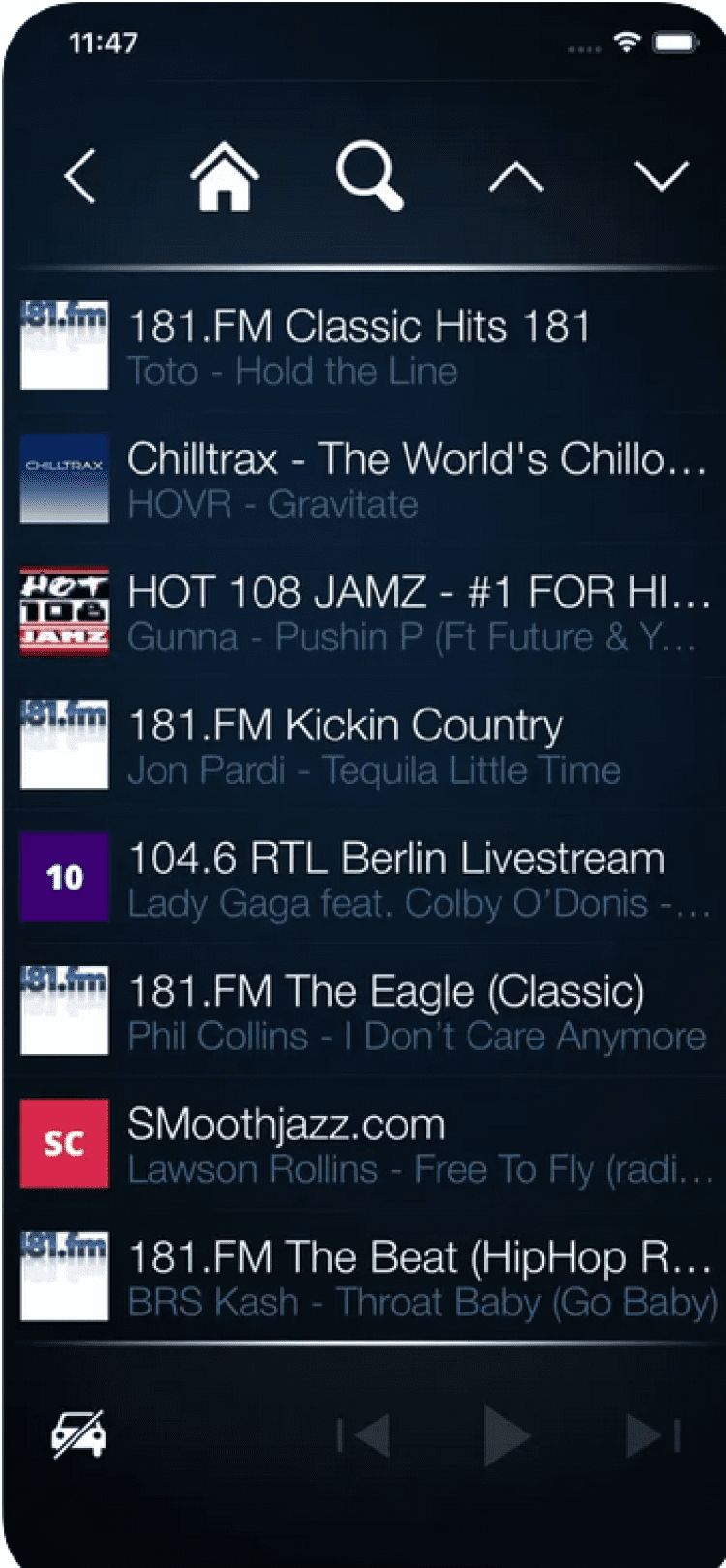Open the home screen icon
The image size is (726, 1568).
pyautogui.click(x=225, y=175)
